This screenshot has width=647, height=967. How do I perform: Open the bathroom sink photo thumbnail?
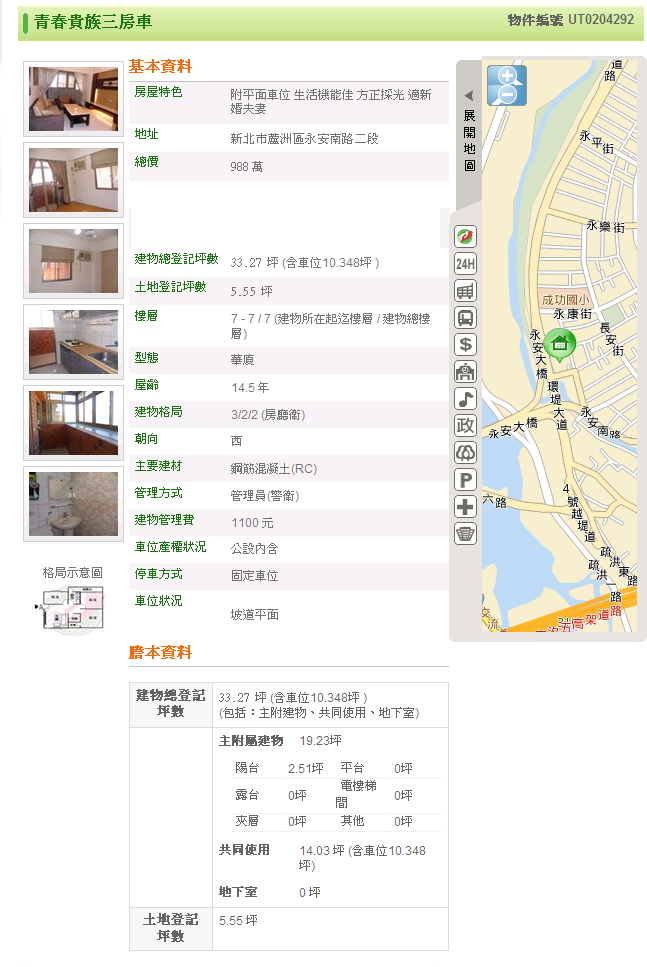coord(73,504)
